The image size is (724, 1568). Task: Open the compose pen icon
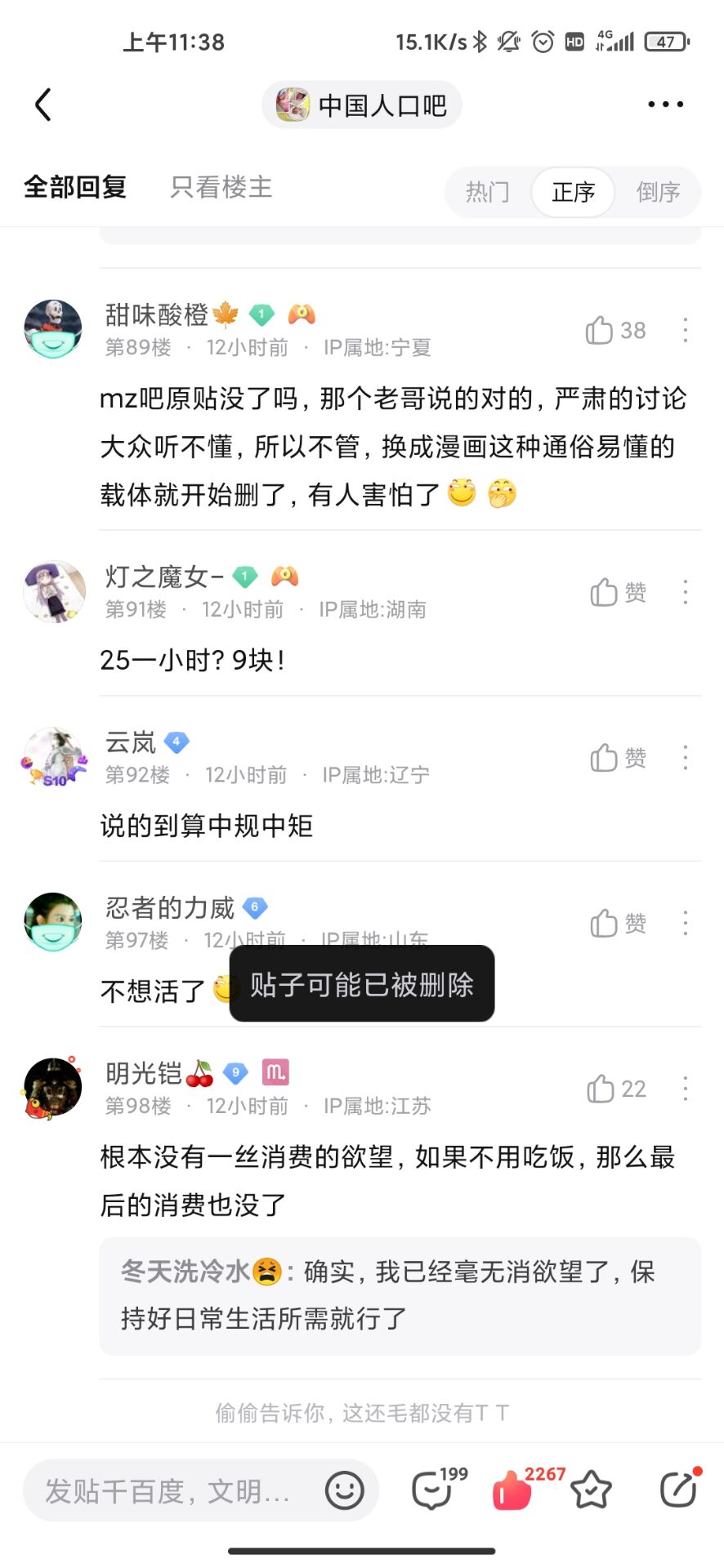point(676,1490)
